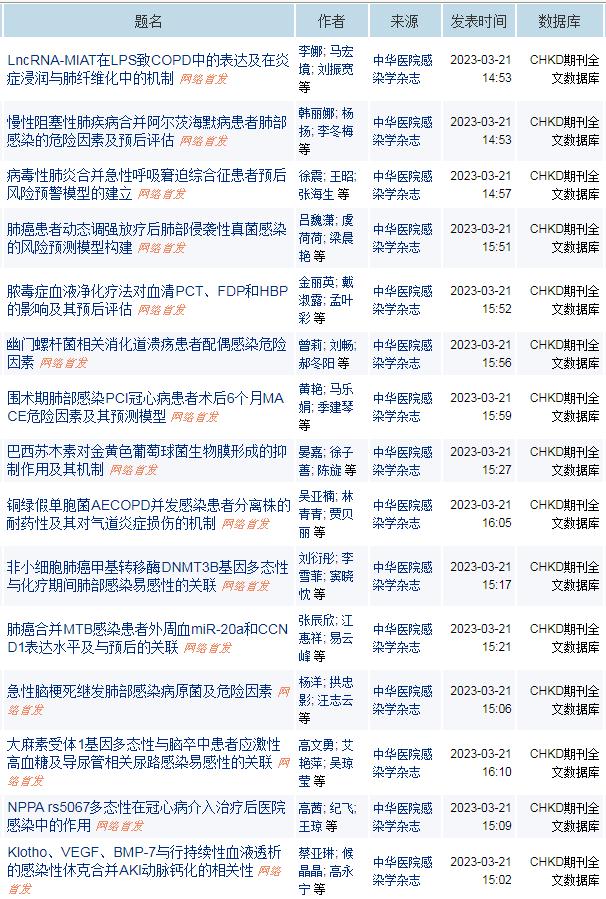This screenshot has height=899, width=606.
Task: View author 蔡正琳's profile
Action: 316,852
